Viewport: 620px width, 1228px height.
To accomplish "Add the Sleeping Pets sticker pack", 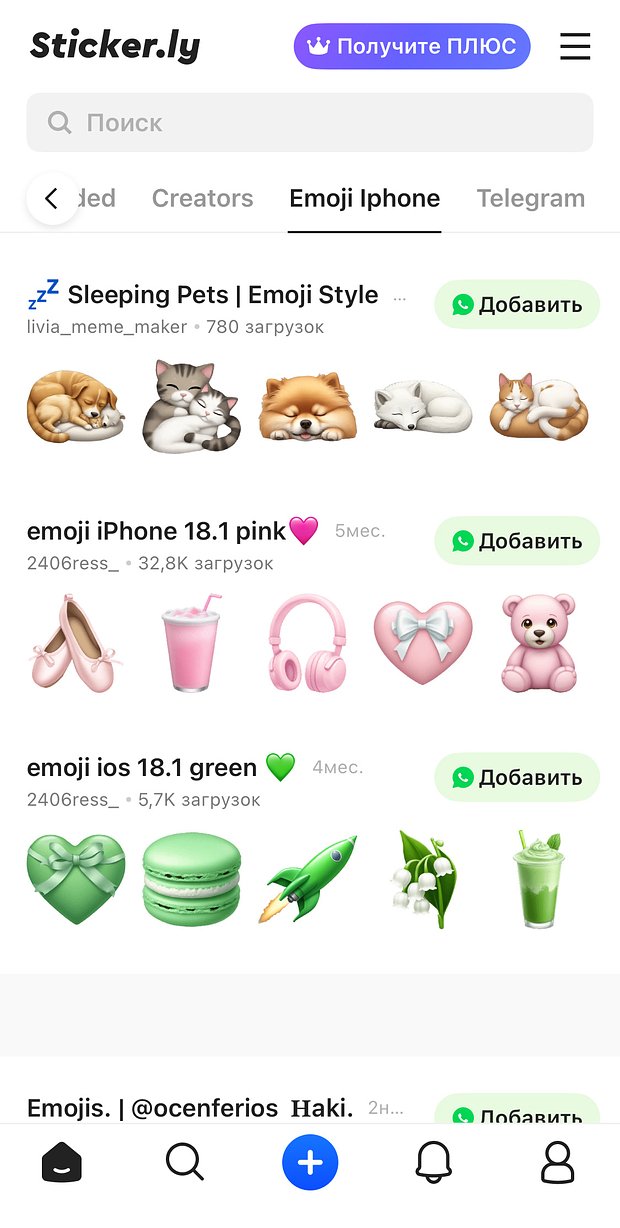I will [x=516, y=305].
